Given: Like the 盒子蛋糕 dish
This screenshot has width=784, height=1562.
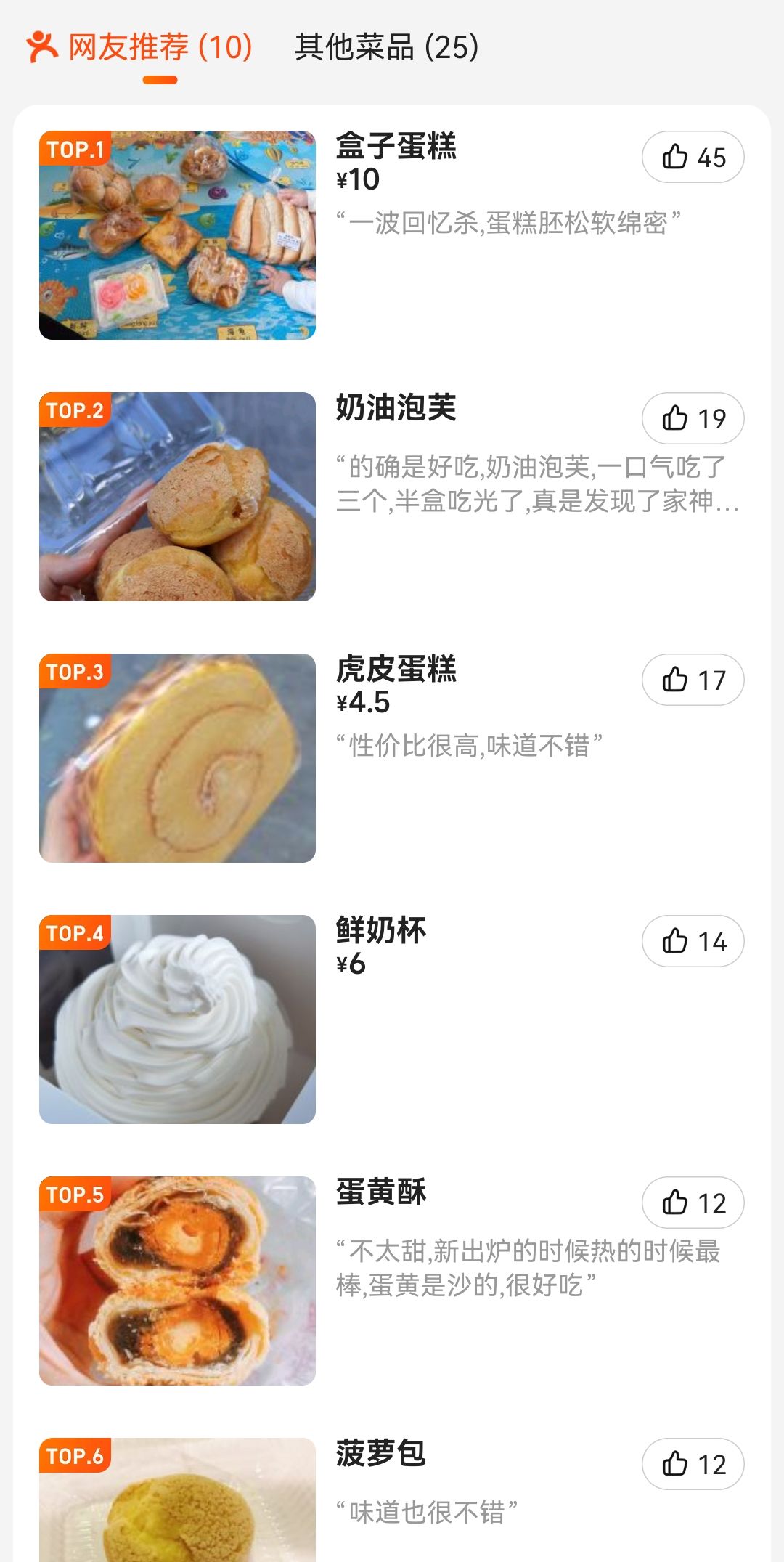Looking at the screenshot, I should [x=693, y=157].
